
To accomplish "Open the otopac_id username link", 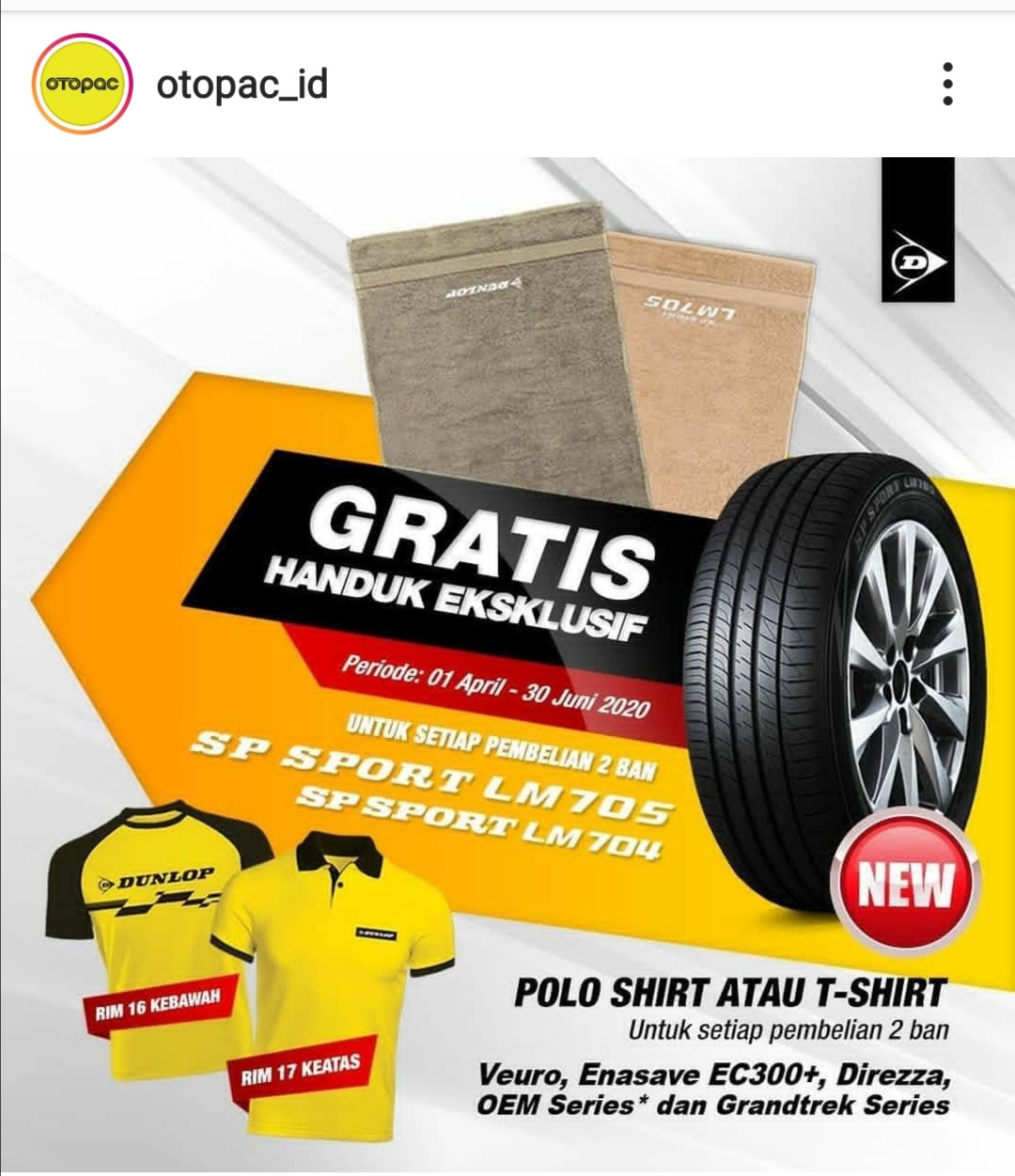I will [242, 85].
